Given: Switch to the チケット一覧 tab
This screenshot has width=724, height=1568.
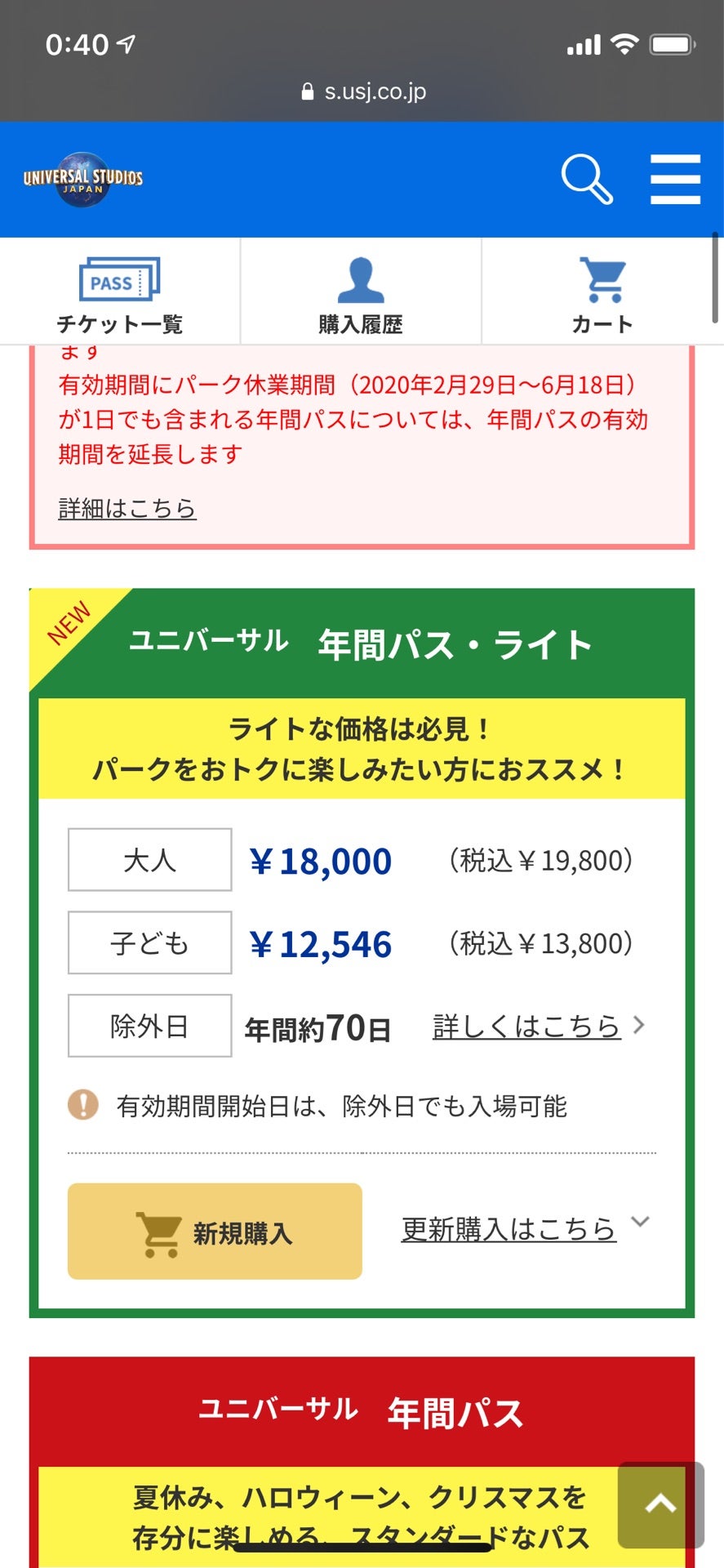Looking at the screenshot, I should pyautogui.click(x=119, y=292).
